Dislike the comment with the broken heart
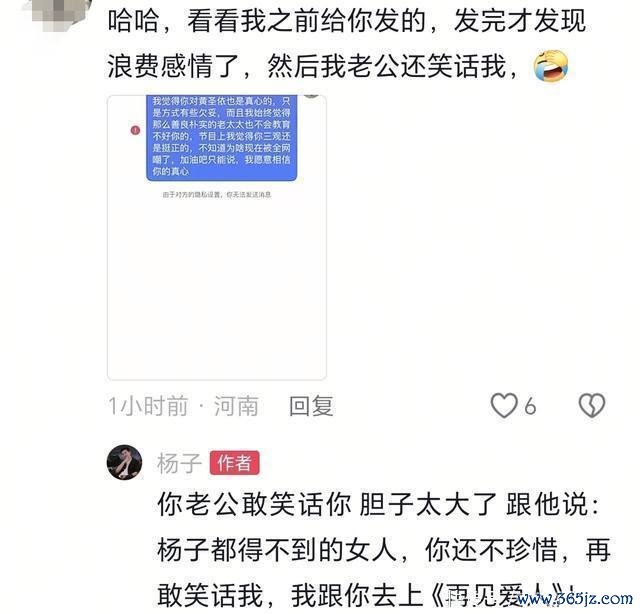 (592, 405)
